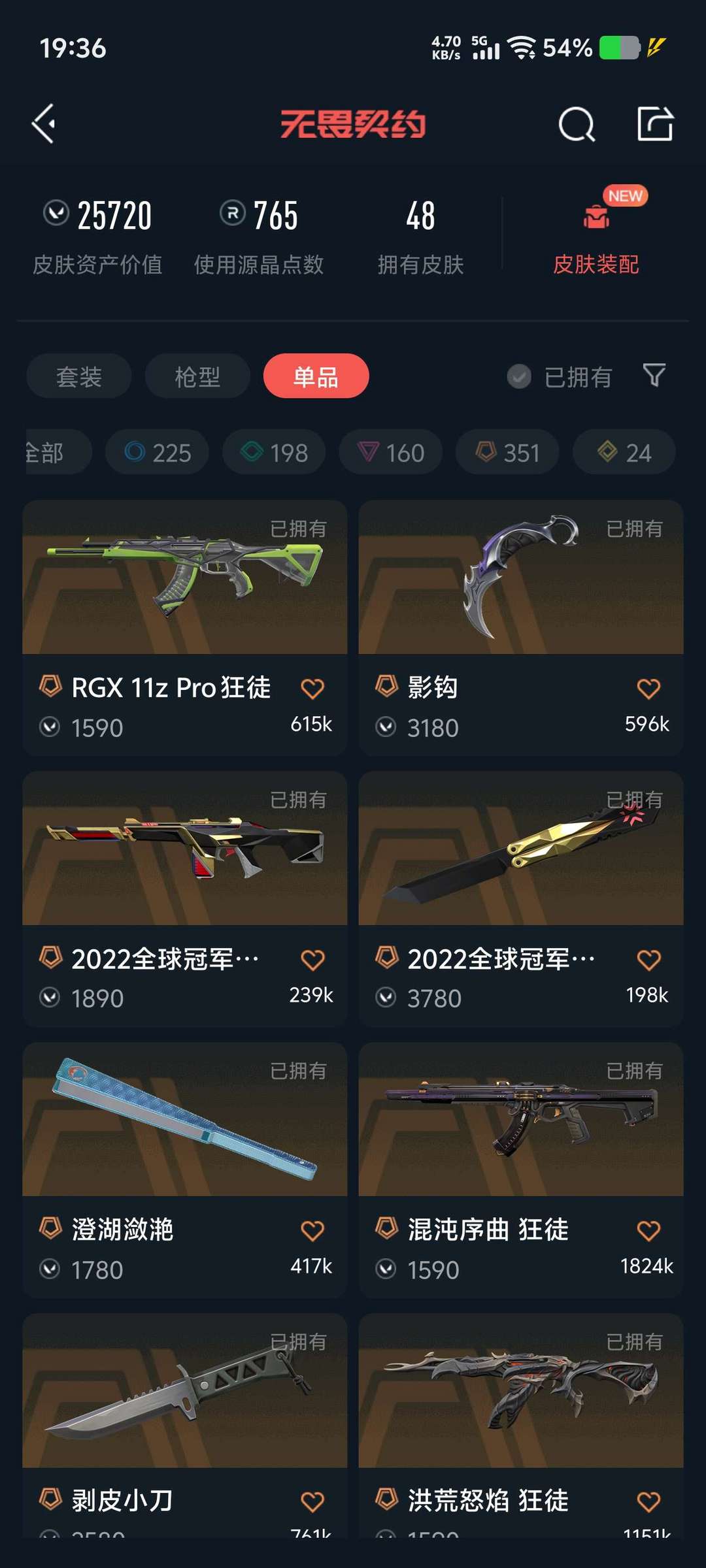Image resolution: width=706 pixels, height=1568 pixels.
Task: Filter by the 24 tier chip
Action: pyautogui.click(x=624, y=452)
